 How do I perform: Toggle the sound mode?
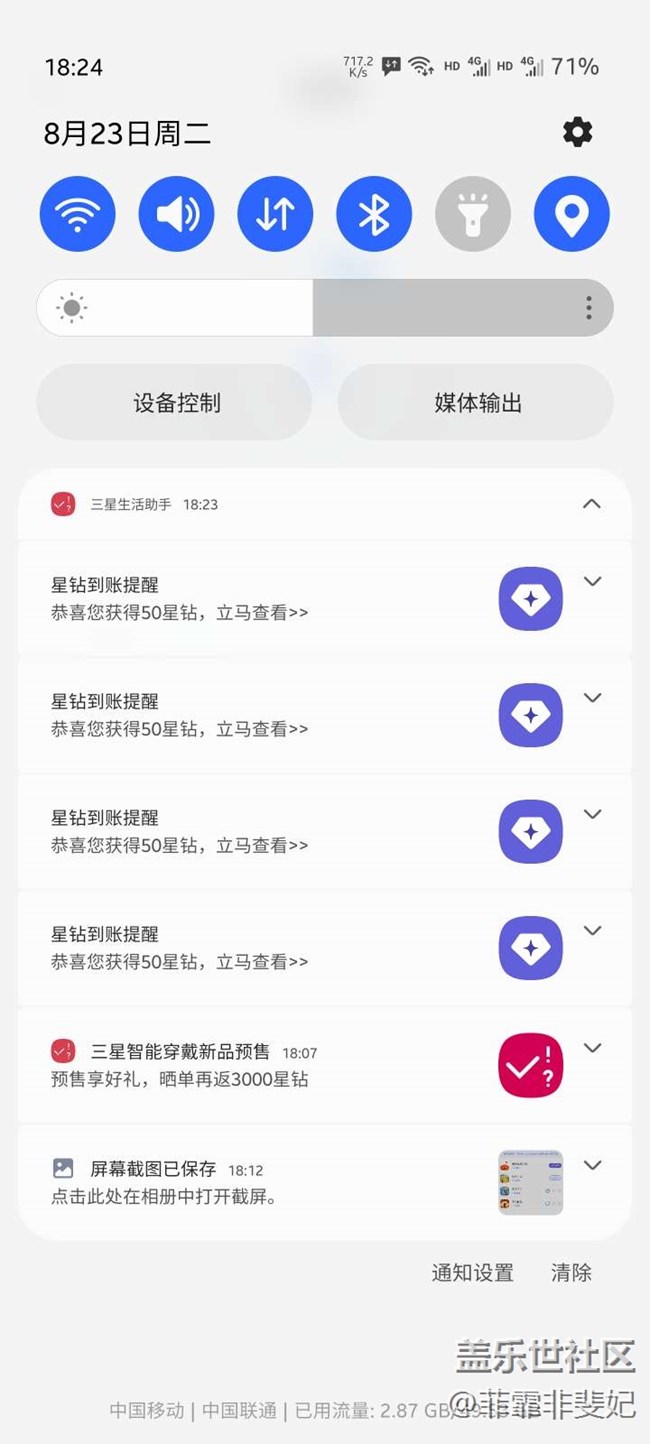click(176, 214)
